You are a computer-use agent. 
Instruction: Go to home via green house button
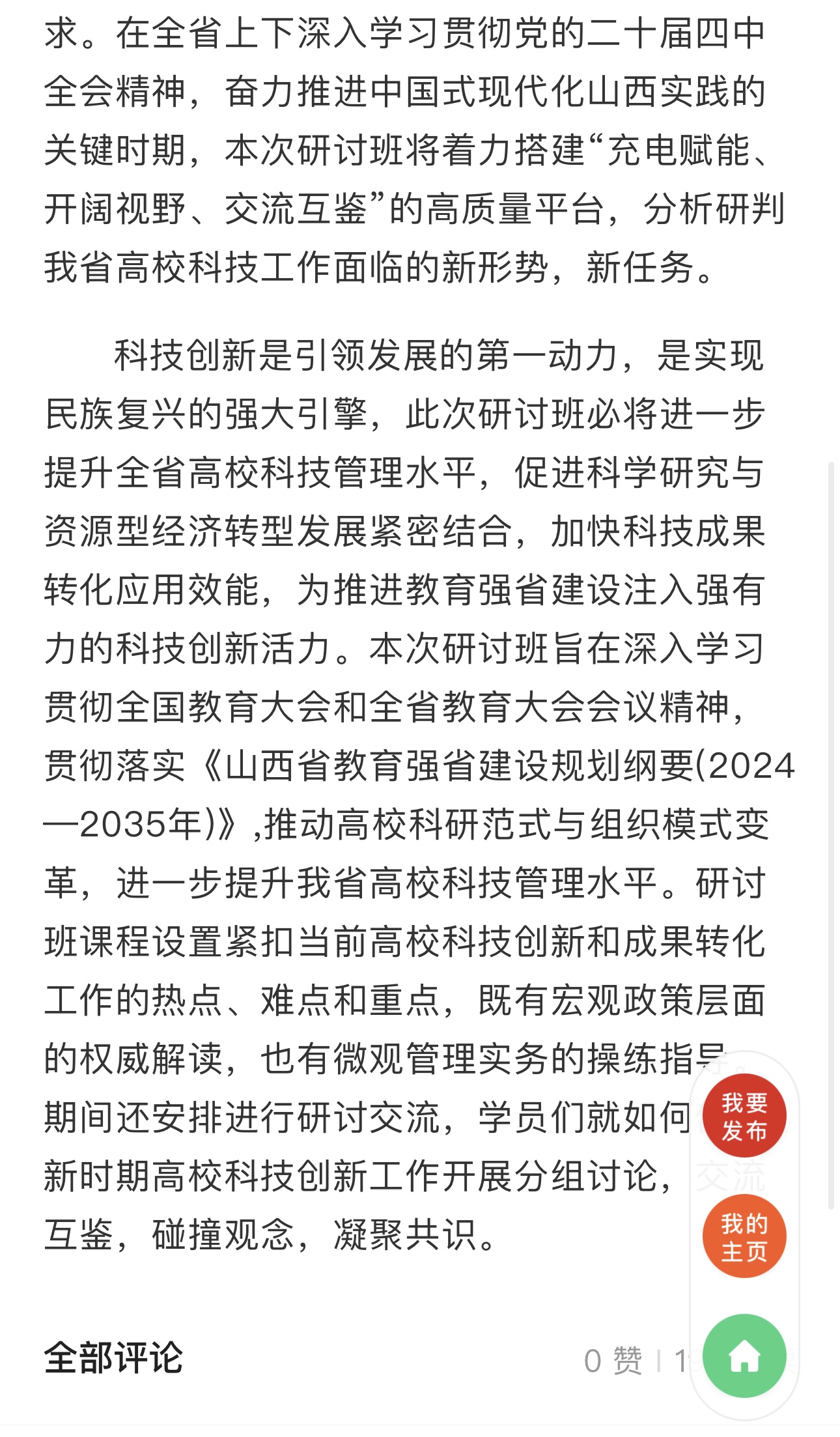point(744,1358)
